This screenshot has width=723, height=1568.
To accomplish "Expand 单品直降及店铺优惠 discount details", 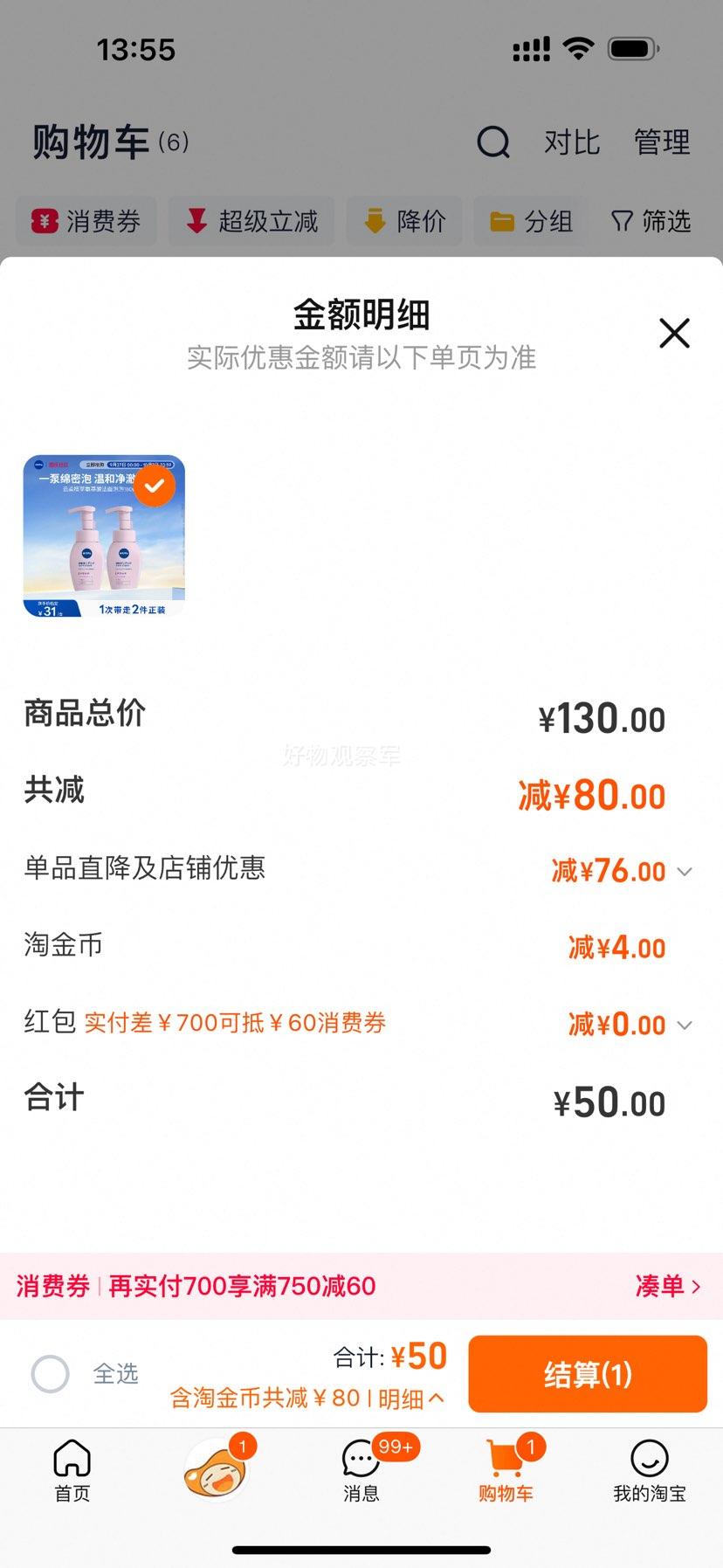I will point(685,872).
